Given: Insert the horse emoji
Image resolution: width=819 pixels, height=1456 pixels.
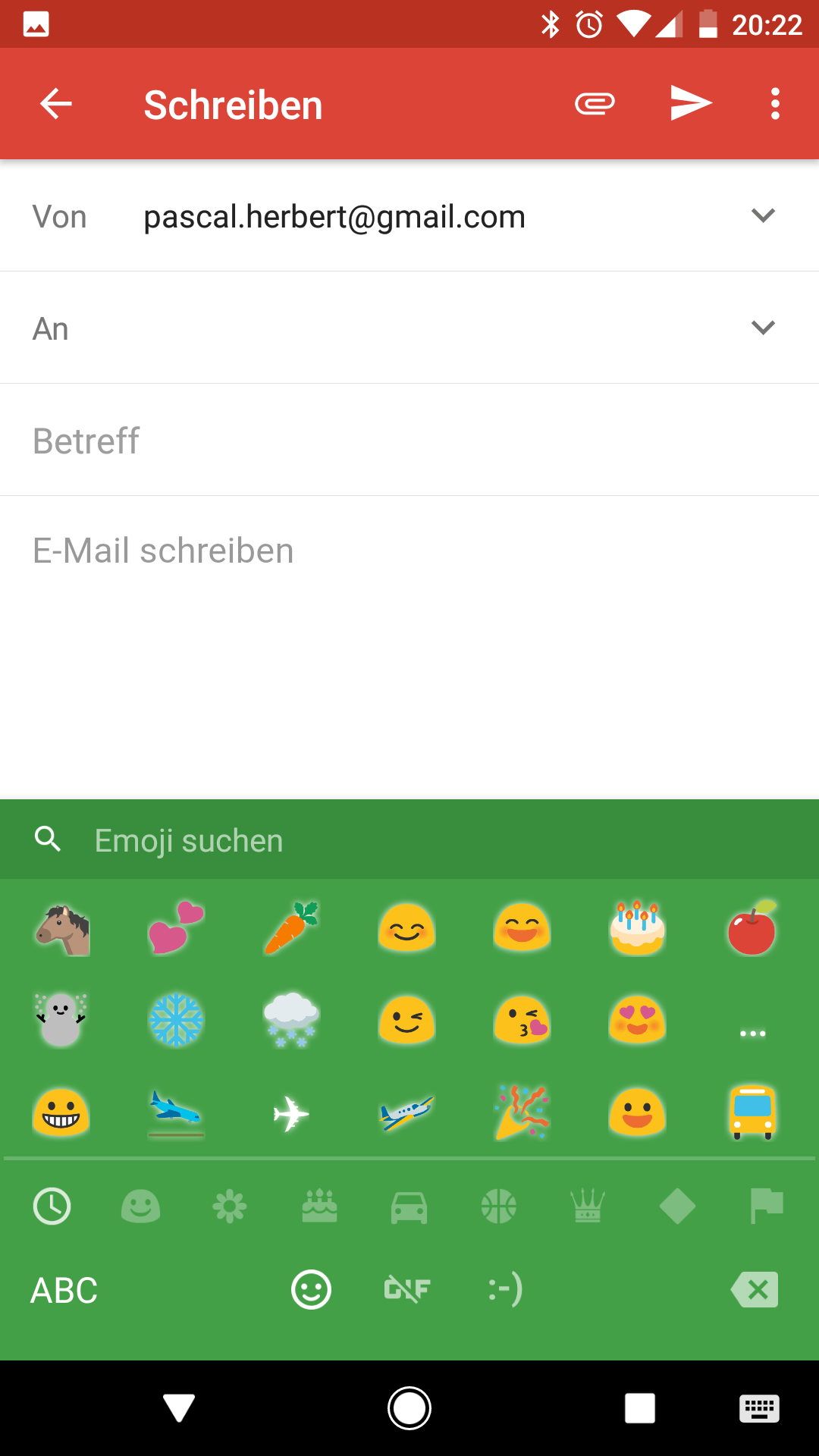Looking at the screenshot, I should 63,930.
